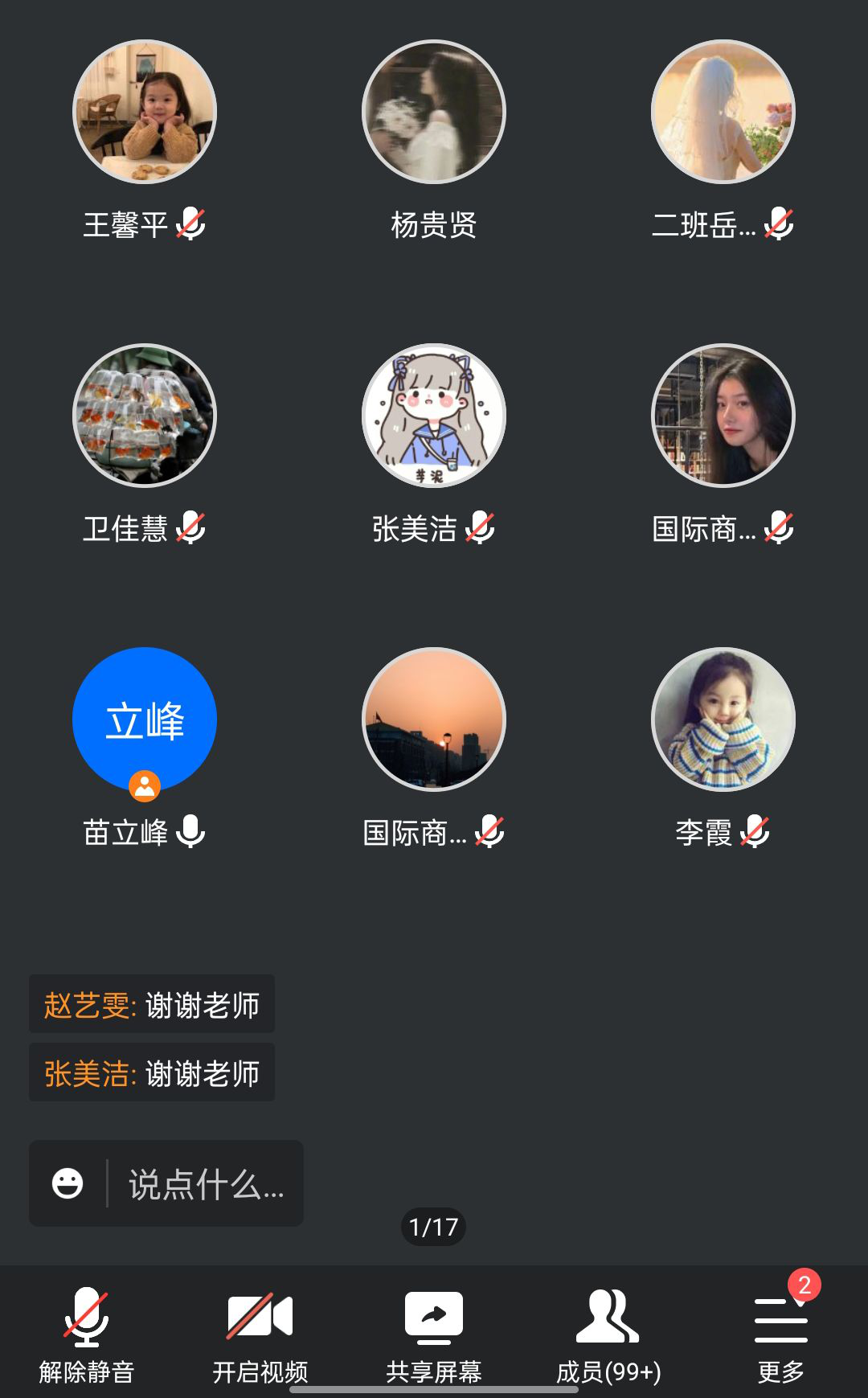The height and width of the screenshot is (1398, 868).
Task: Tap 解除静音 to unmute the microphone
Action: point(86,1334)
